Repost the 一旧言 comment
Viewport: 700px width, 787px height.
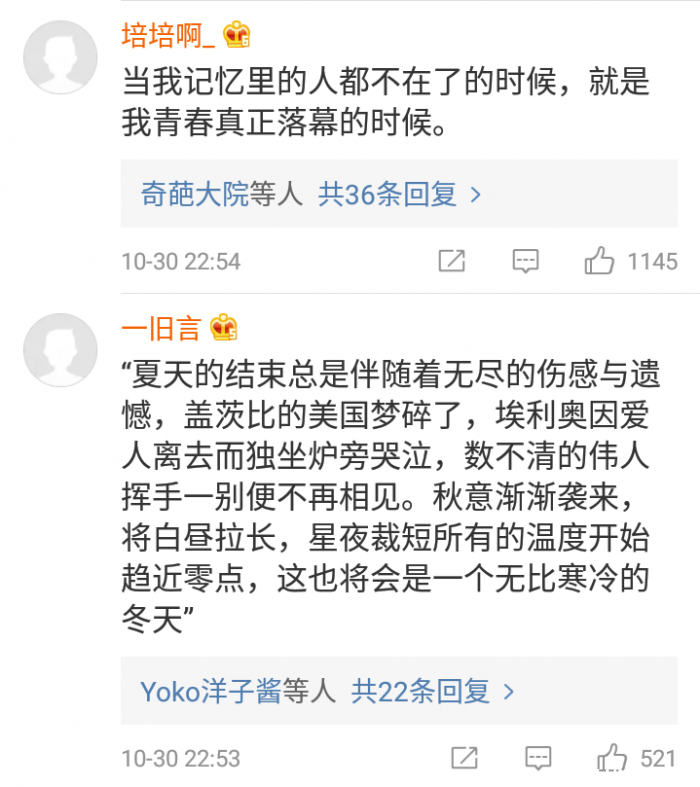click(x=464, y=758)
